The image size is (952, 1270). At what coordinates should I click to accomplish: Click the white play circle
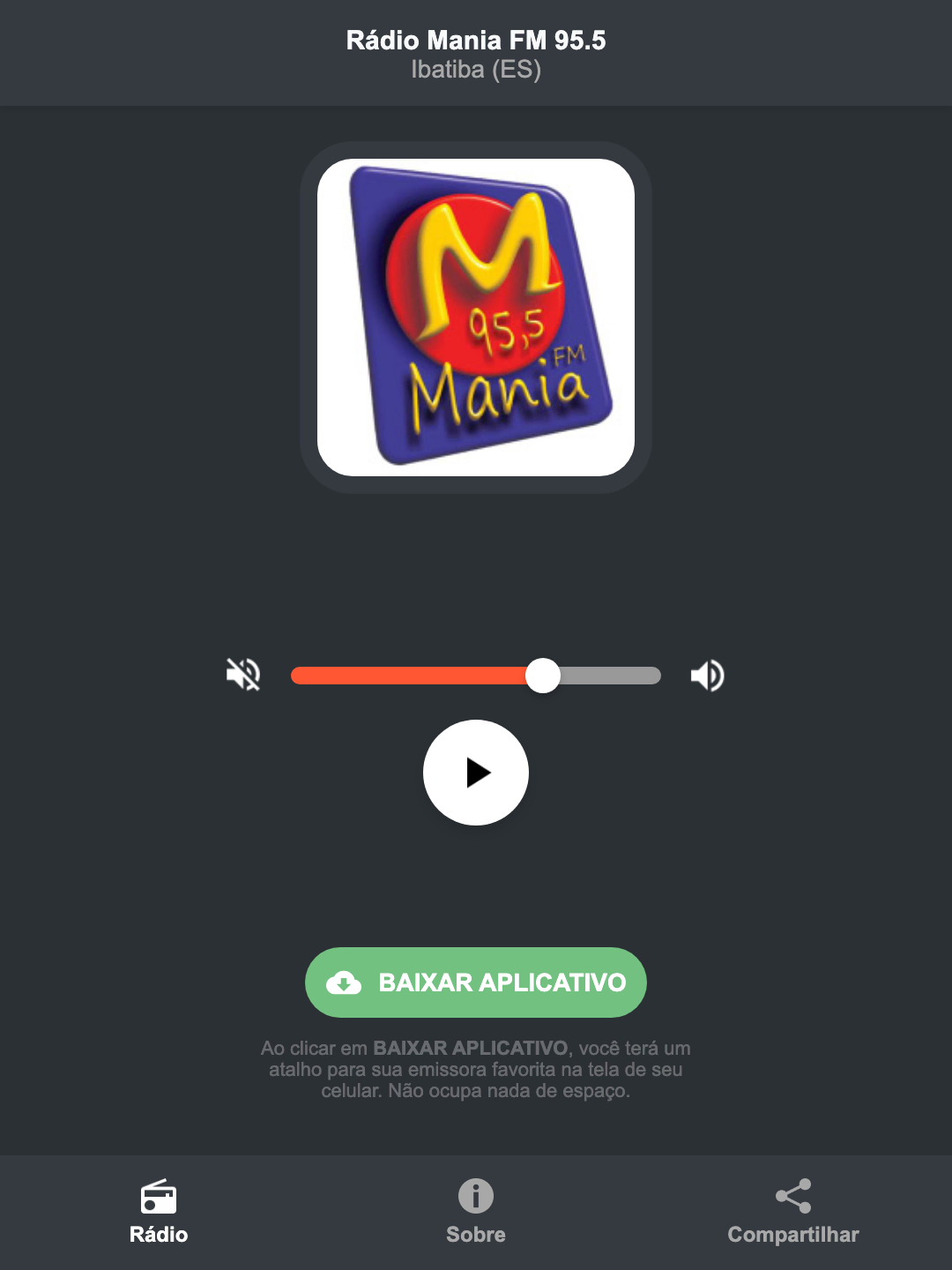click(476, 773)
